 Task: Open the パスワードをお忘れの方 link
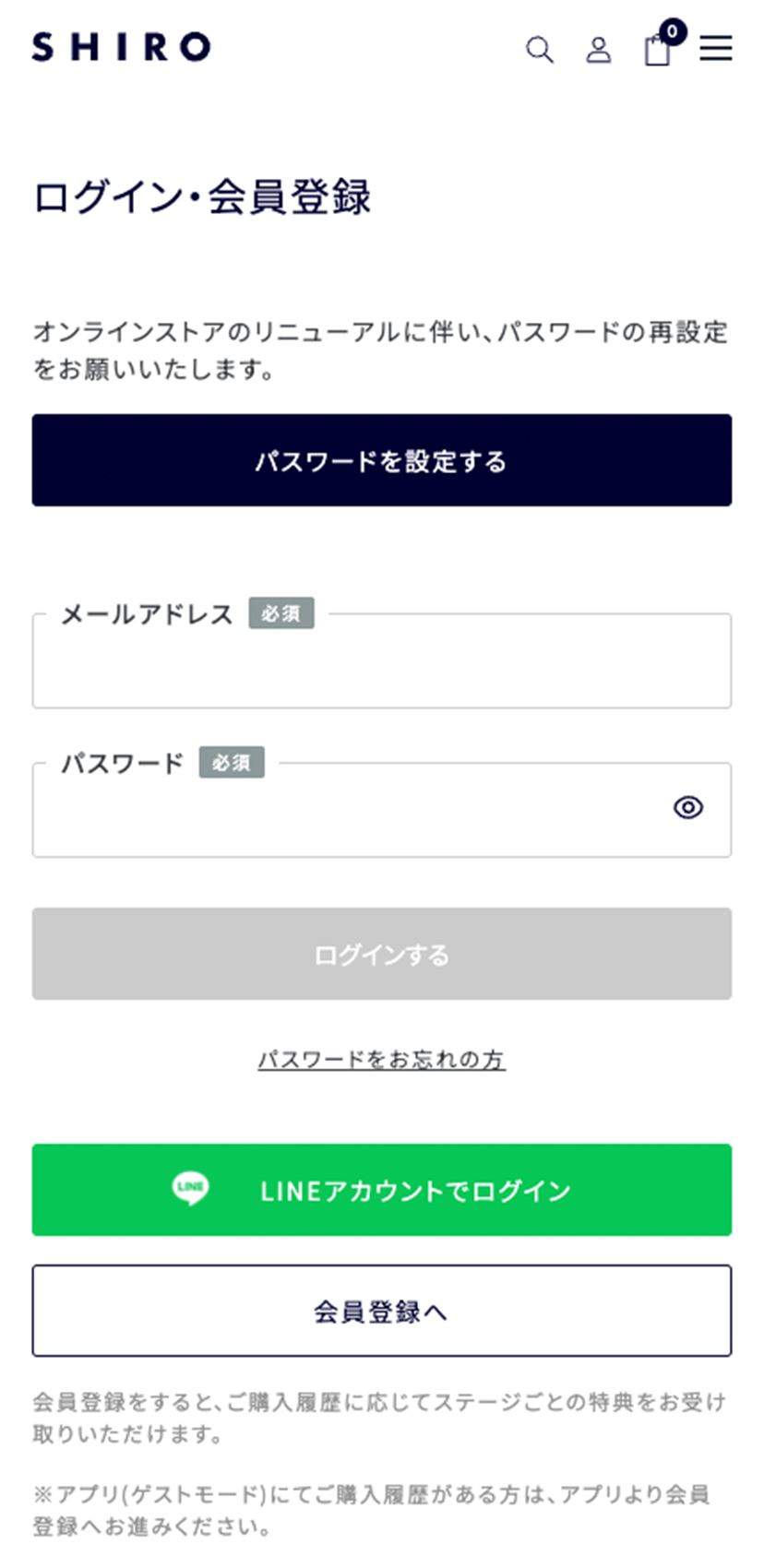click(x=382, y=1059)
